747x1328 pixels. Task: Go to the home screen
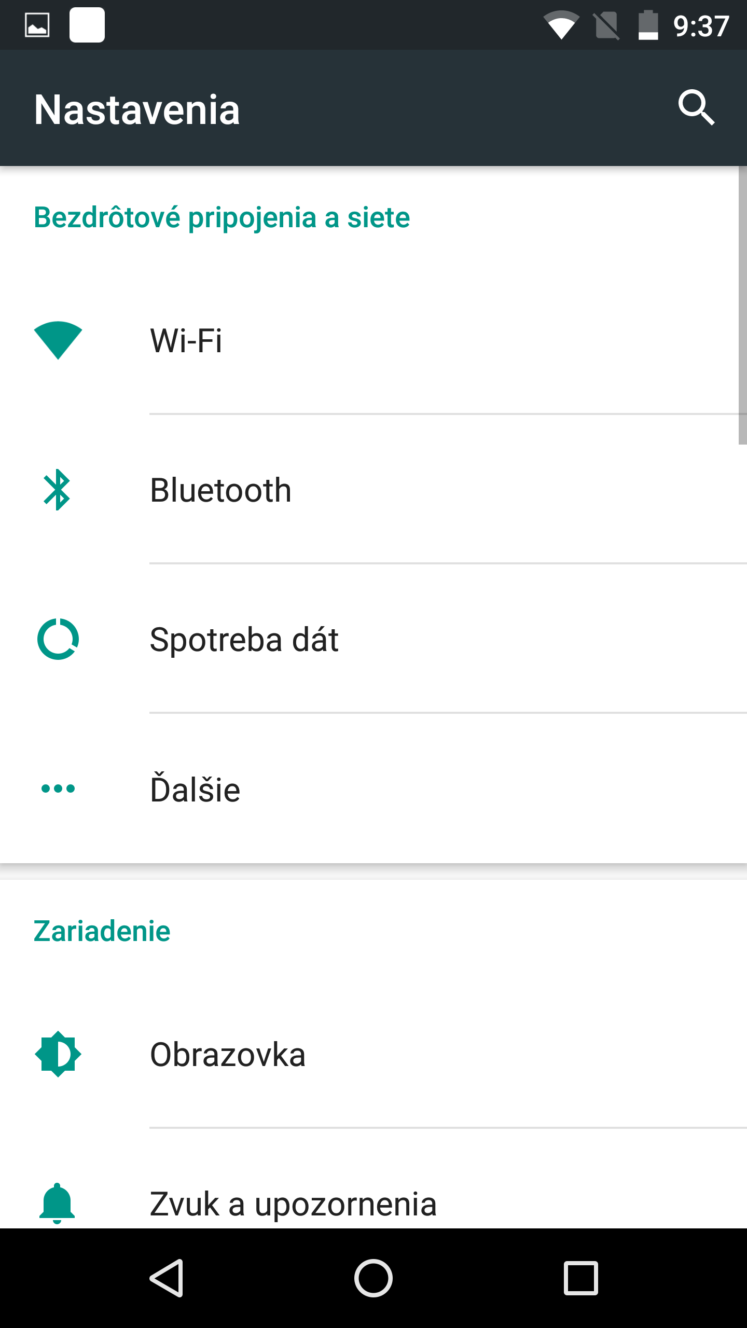coord(373,1278)
